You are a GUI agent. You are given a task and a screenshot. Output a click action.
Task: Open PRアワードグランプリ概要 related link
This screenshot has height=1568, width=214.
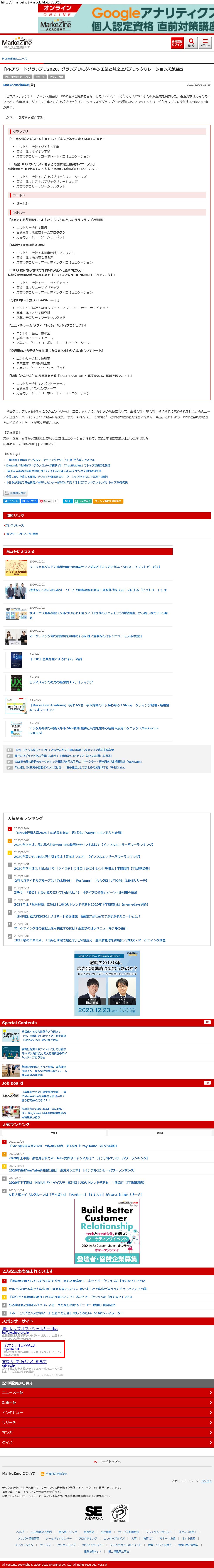pos(22,534)
